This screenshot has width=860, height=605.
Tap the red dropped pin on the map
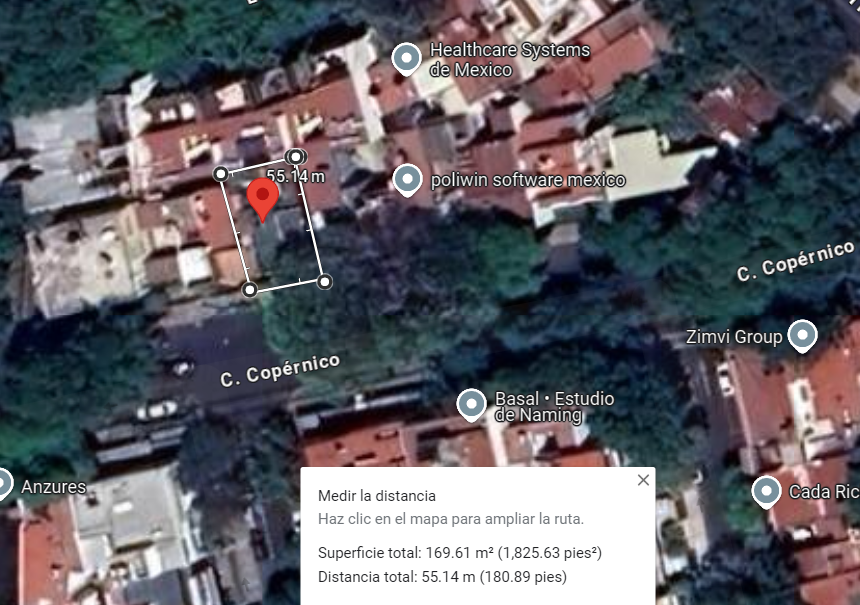[x=262, y=198]
